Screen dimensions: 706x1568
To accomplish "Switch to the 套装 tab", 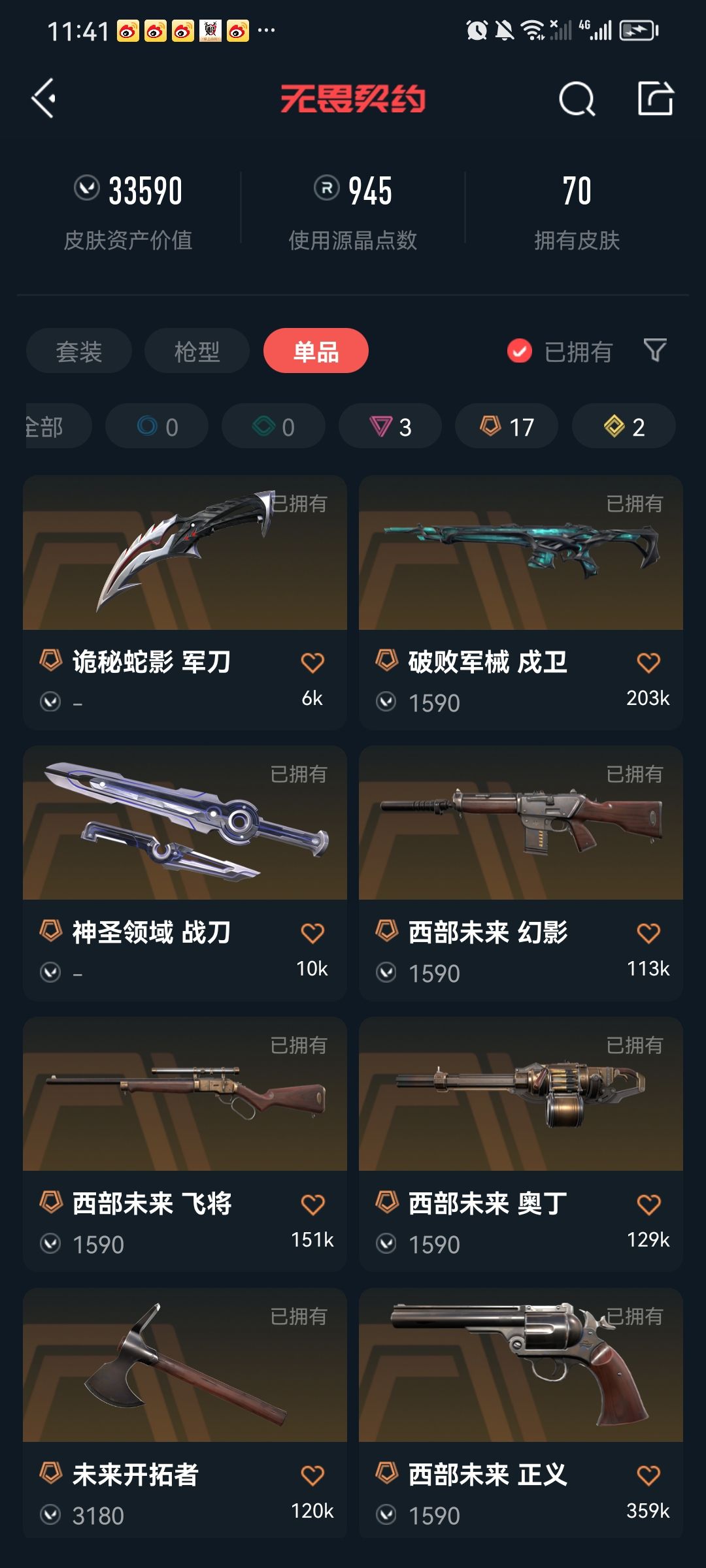I will [x=79, y=351].
